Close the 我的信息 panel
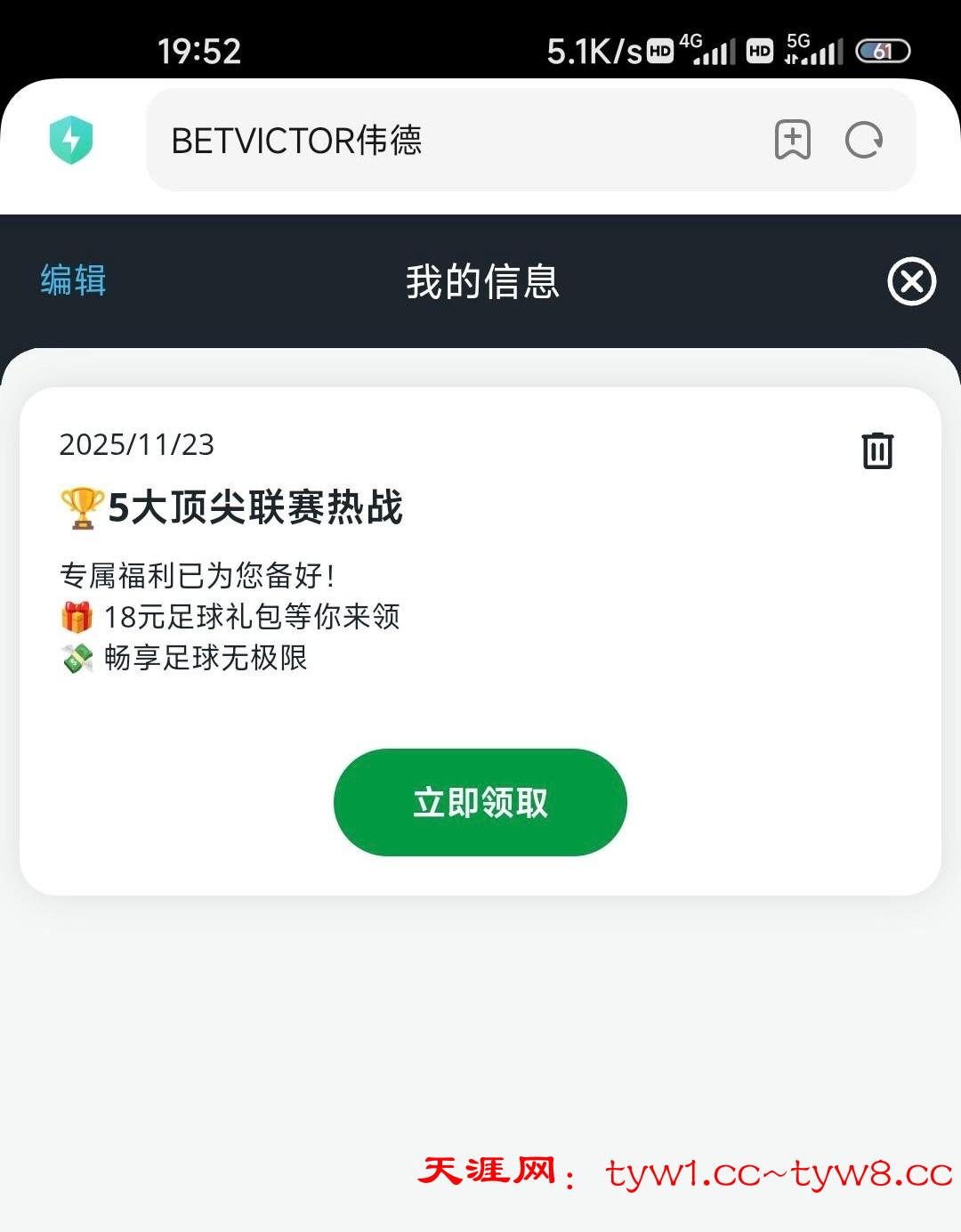The width and height of the screenshot is (961, 1232). [x=911, y=281]
